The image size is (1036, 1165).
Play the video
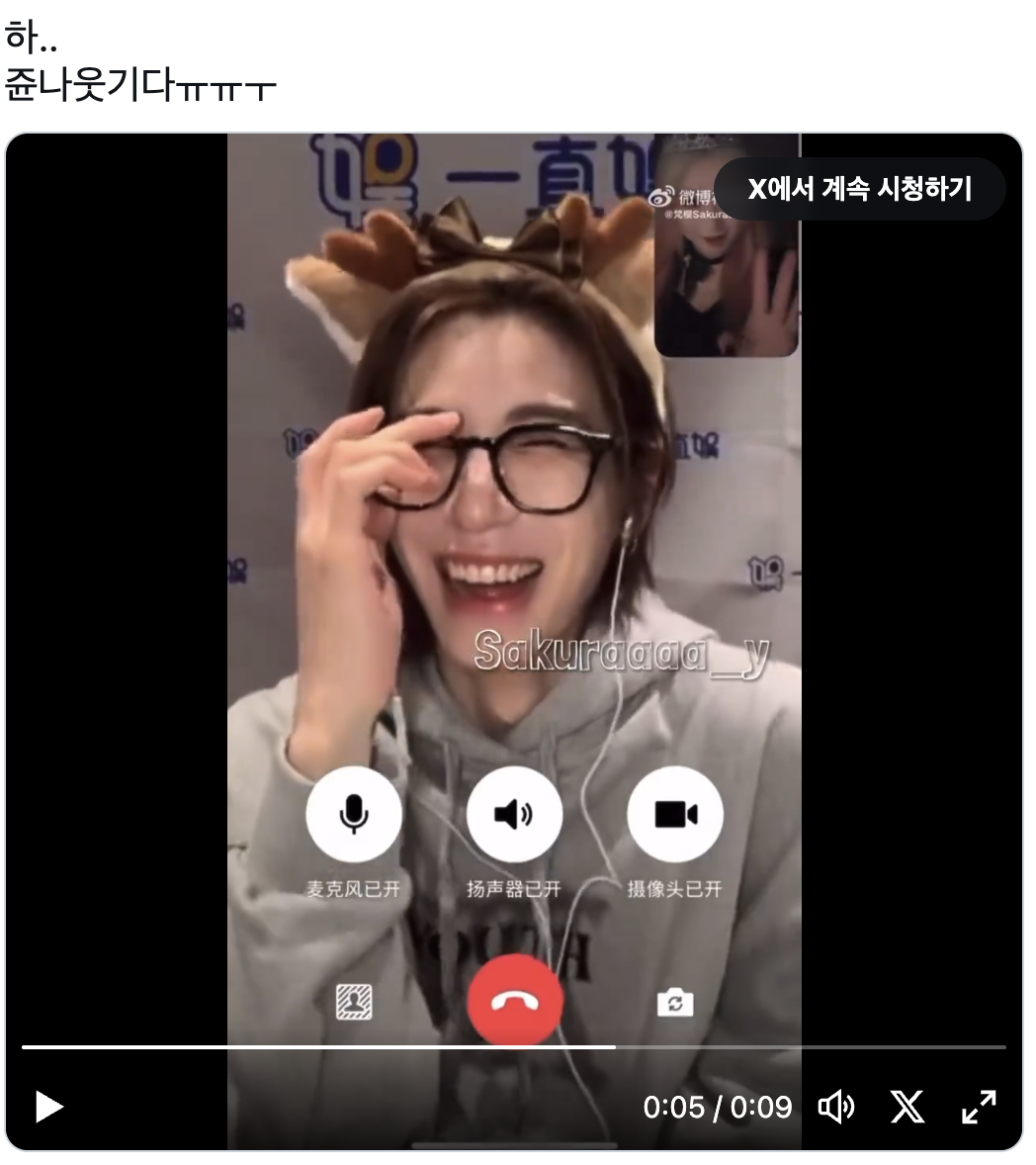[47, 1107]
